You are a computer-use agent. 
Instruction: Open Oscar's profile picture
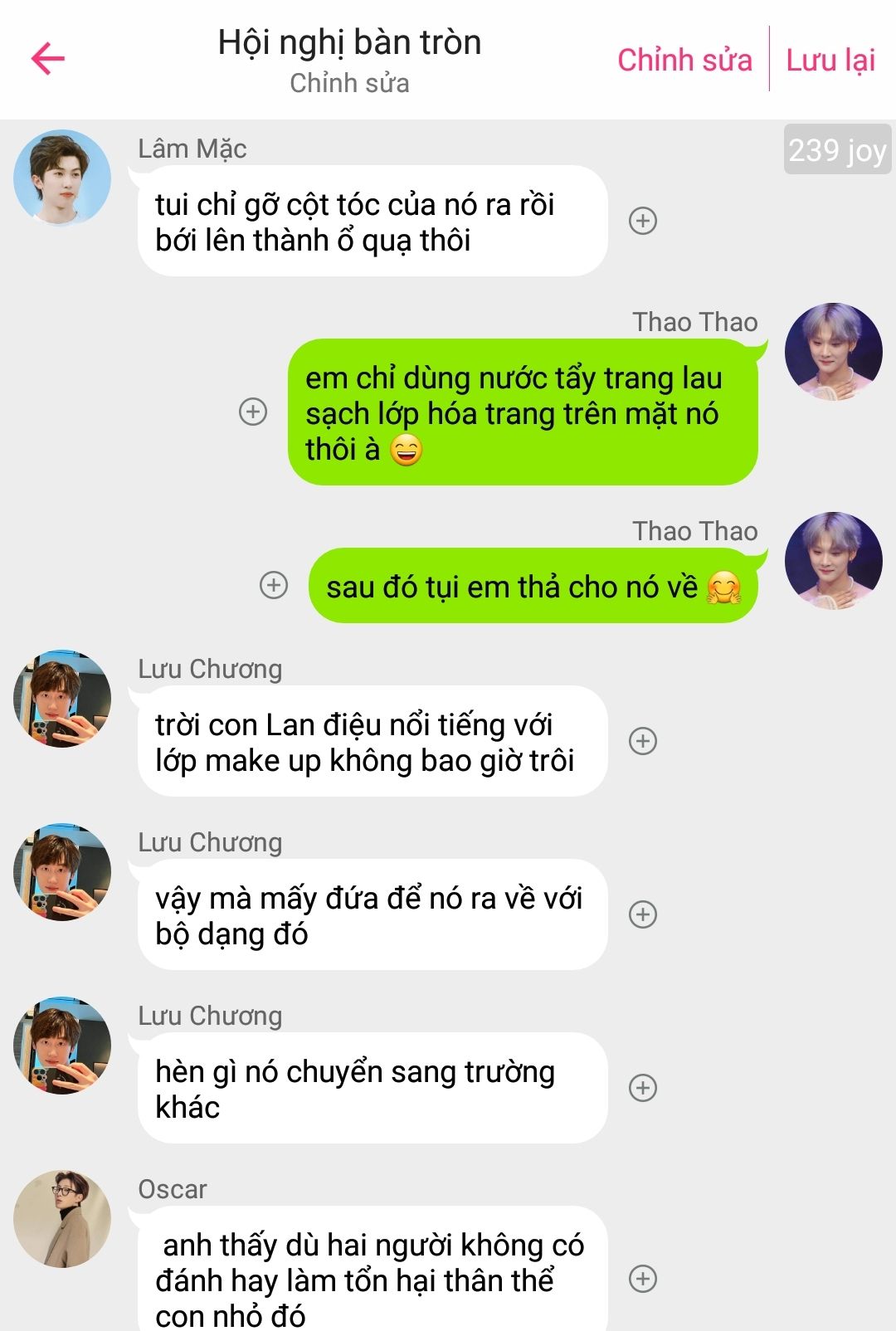point(62,1219)
